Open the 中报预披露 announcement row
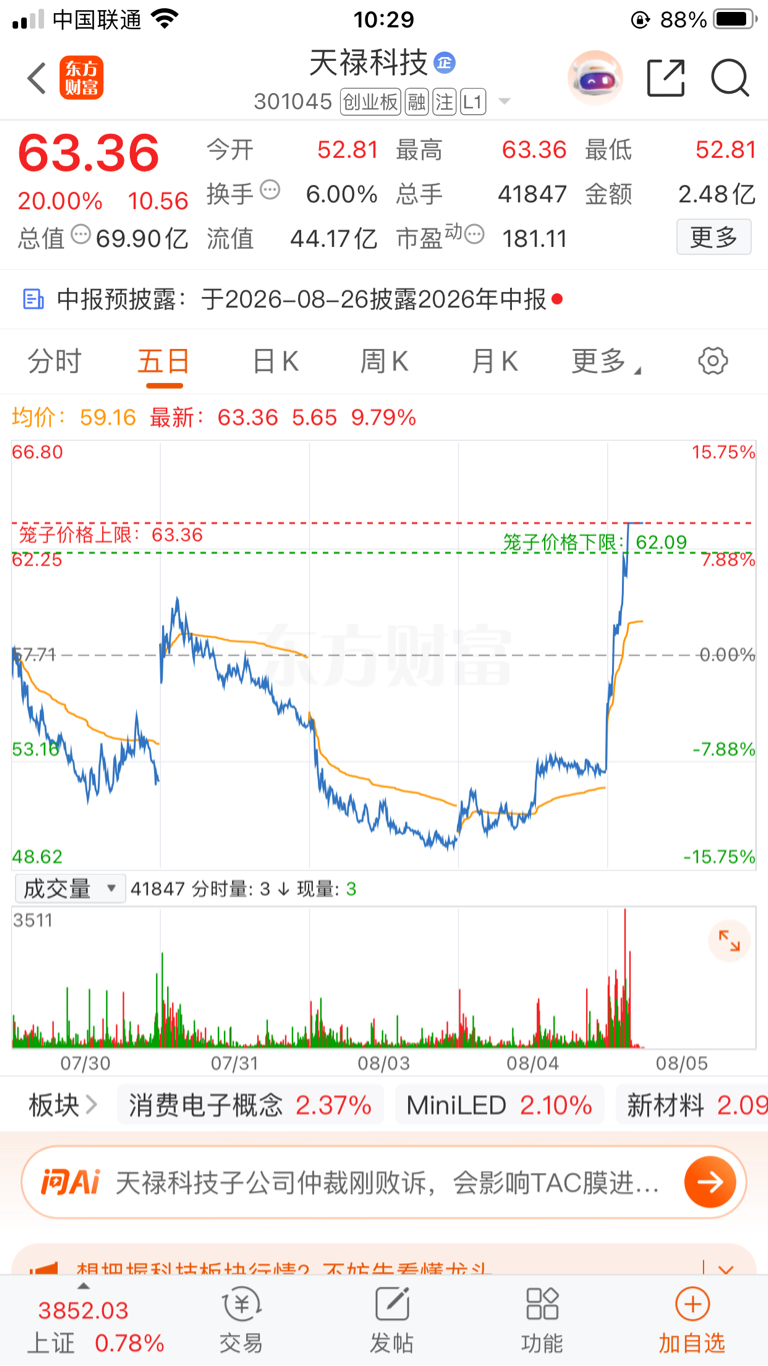 [x=384, y=298]
